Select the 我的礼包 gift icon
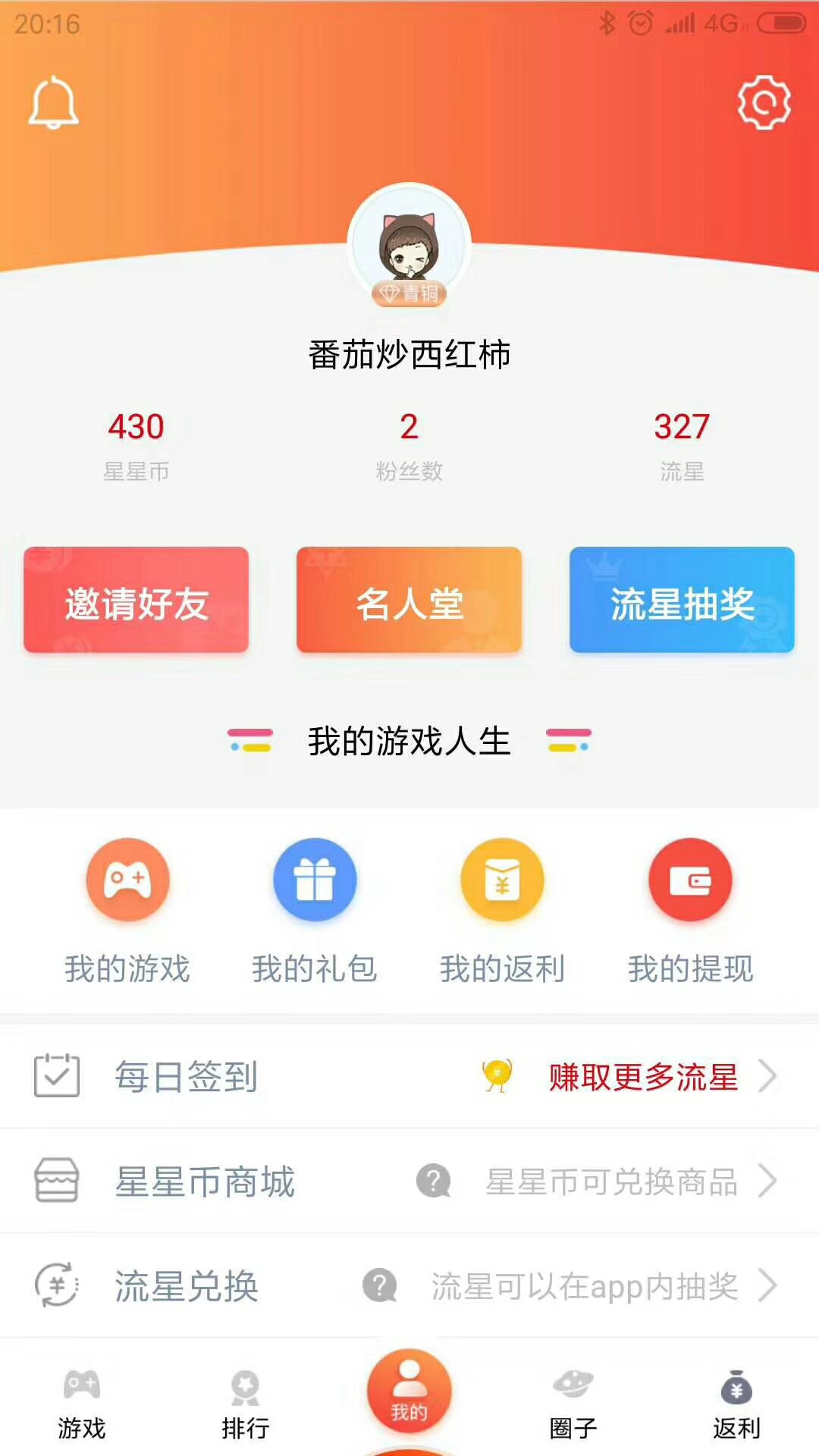The width and height of the screenshot is (819, 1456). coord(315,880)
